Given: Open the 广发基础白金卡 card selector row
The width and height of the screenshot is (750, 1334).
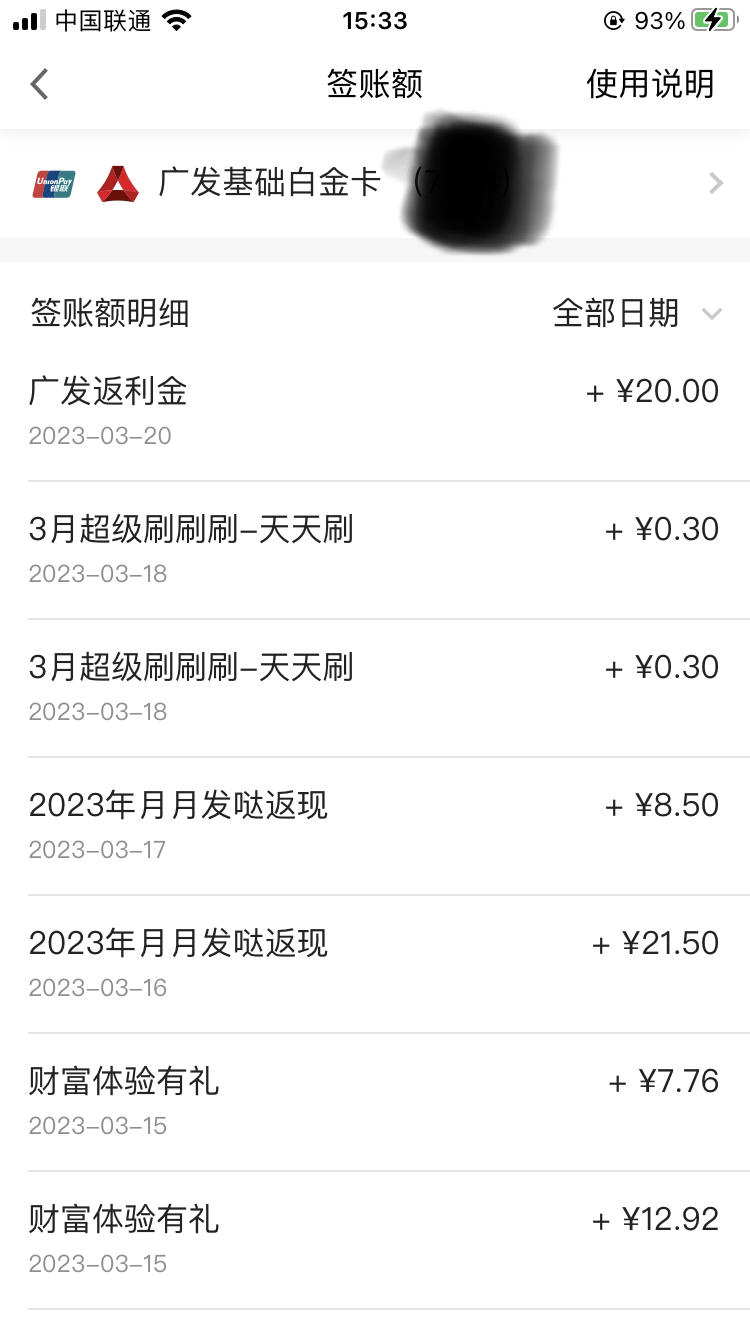Looking at the screenshot, I should pyautogui.click(x=375, y=183).
